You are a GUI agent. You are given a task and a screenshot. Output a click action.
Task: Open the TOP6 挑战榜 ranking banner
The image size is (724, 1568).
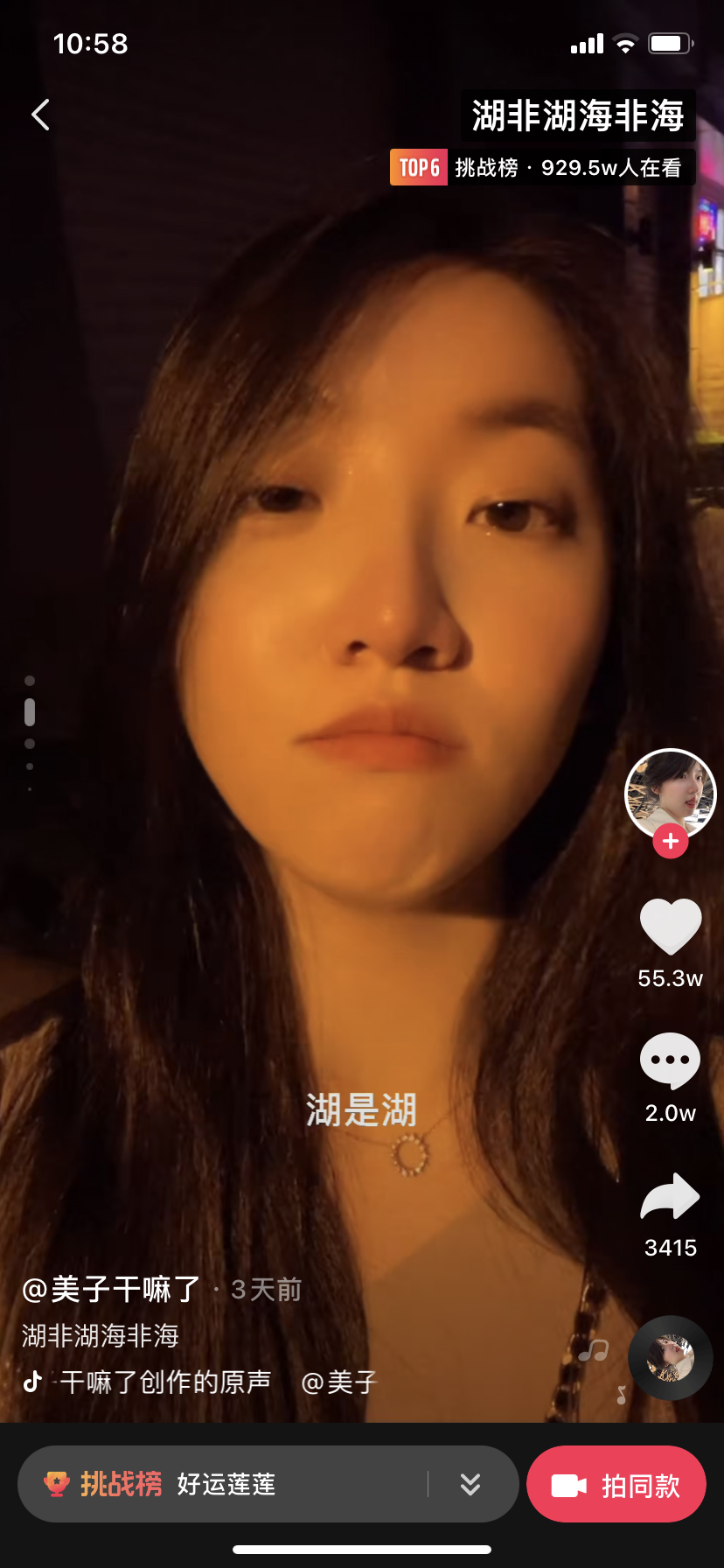click(542, 167)
